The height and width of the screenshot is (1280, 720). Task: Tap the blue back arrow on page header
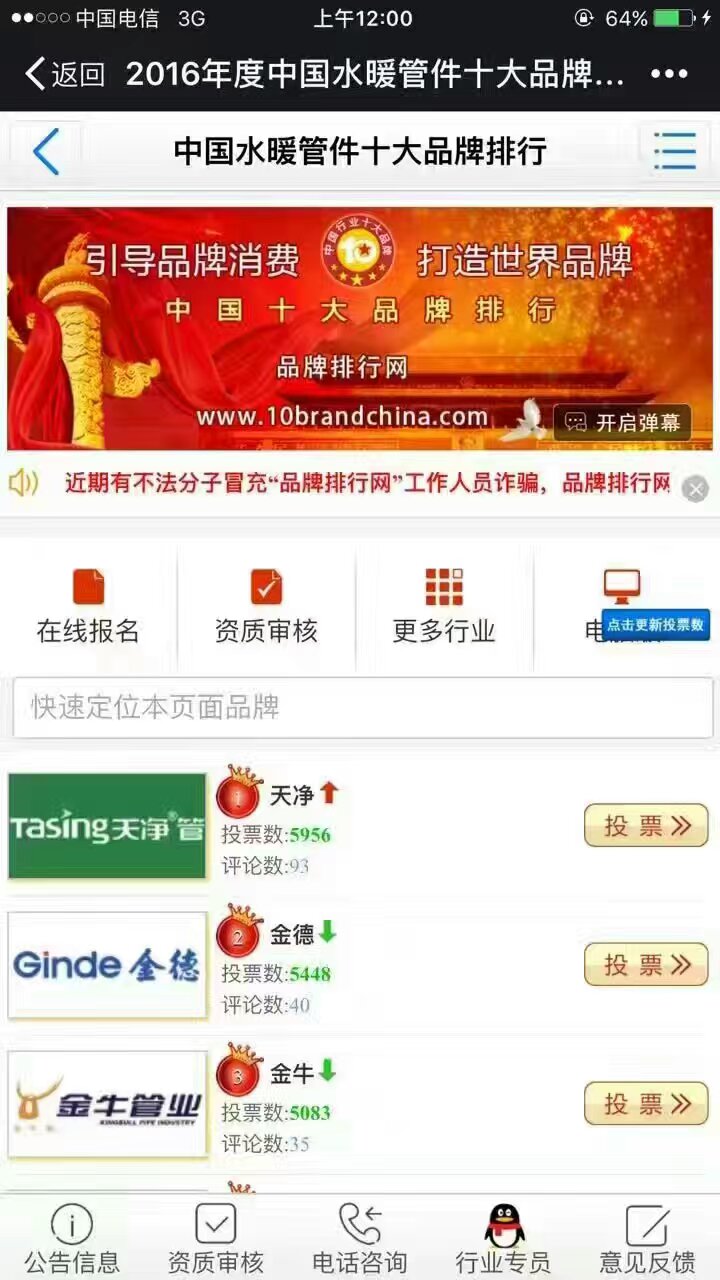(x=46, y=152)
